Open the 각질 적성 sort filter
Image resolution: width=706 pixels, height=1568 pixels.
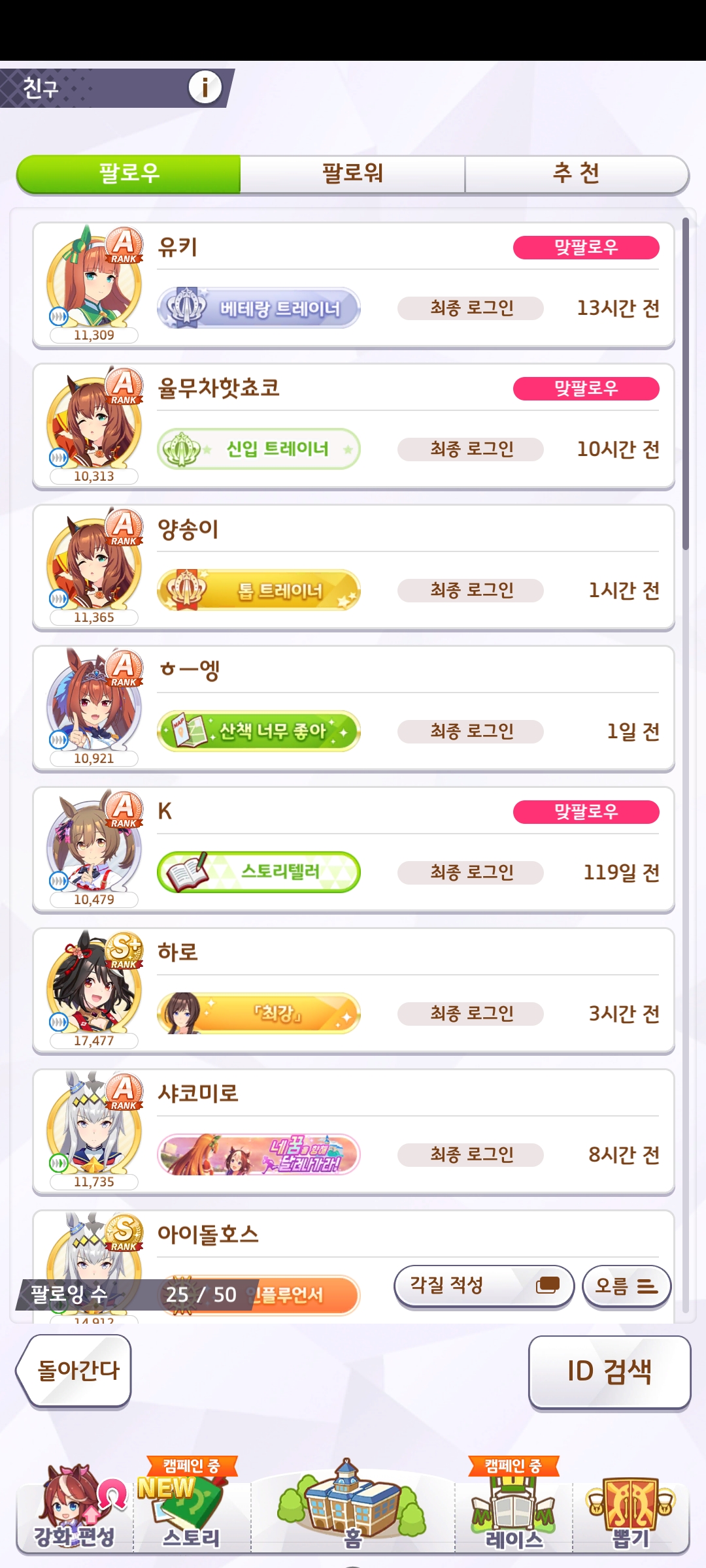coord(484,1286)
